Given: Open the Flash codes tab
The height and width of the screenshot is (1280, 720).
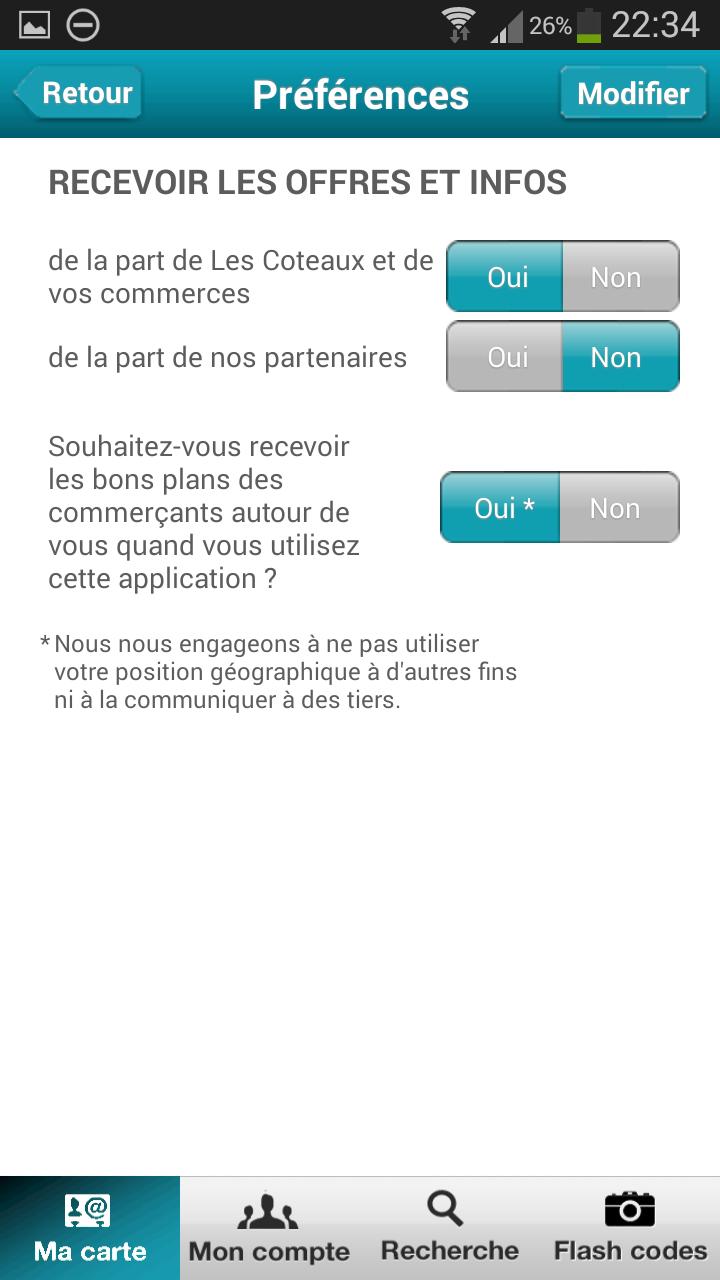Looking at the screenshot, I should pyautogui.click(x=630, y=1228).
